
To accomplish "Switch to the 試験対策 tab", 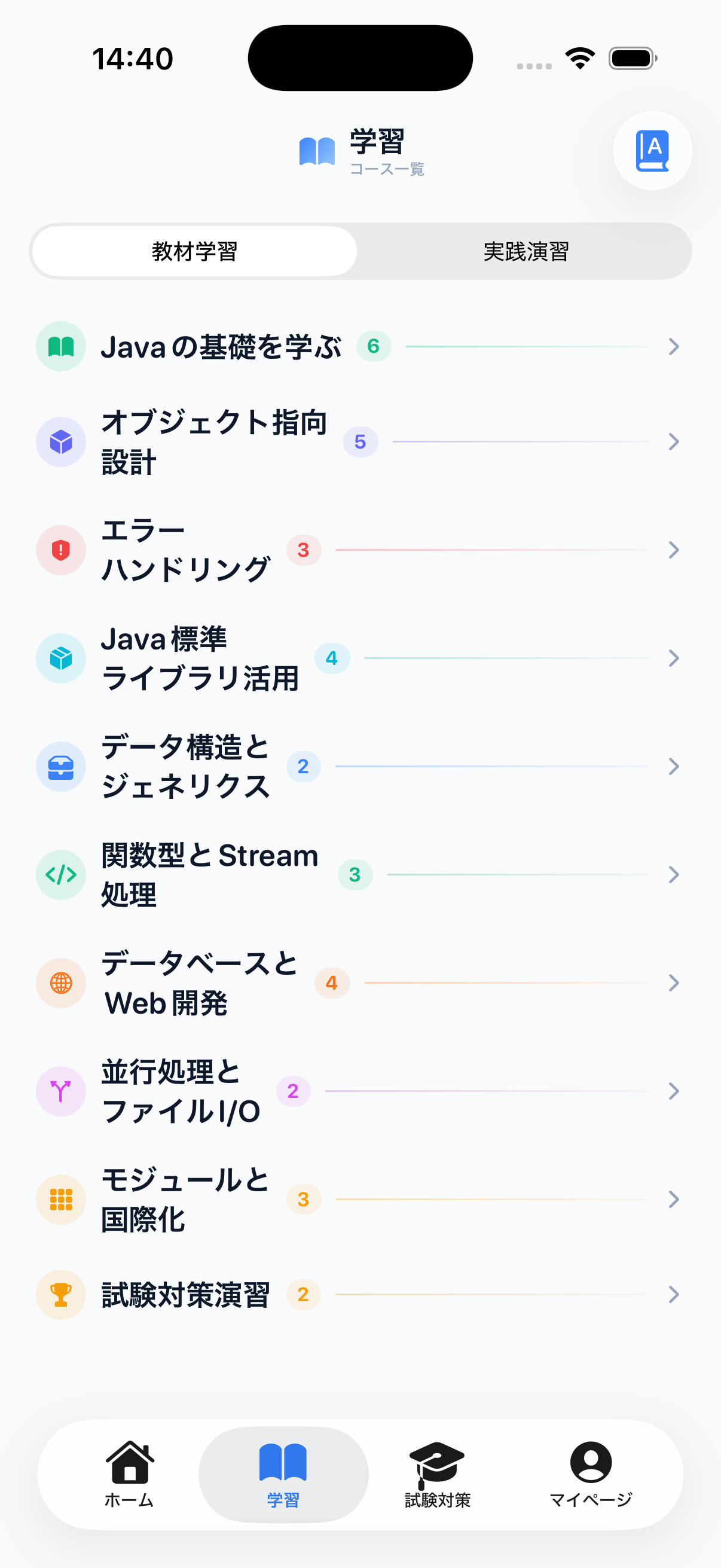I will [438, 1474].
